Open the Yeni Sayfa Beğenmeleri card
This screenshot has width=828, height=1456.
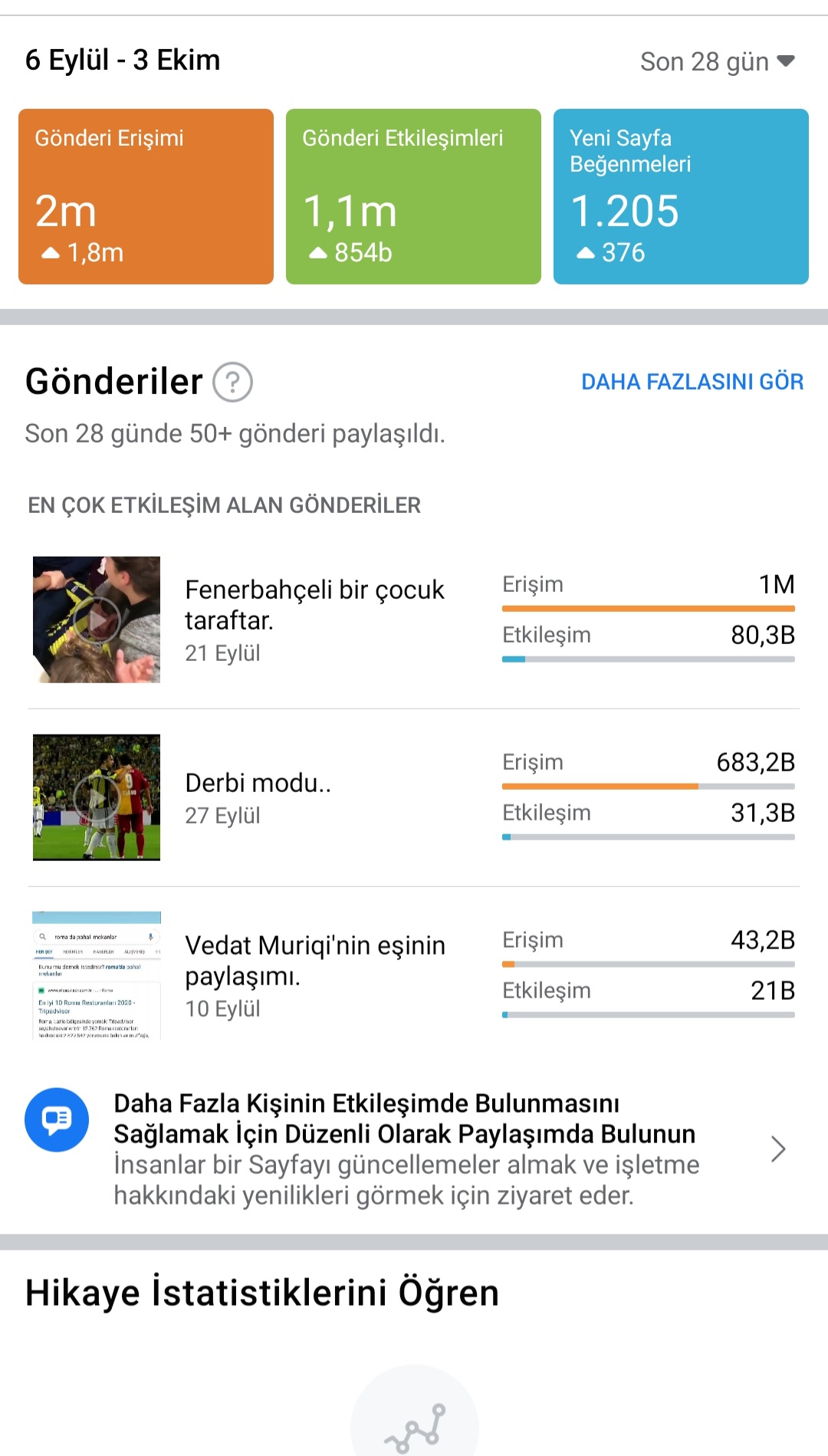coord(681,196)
